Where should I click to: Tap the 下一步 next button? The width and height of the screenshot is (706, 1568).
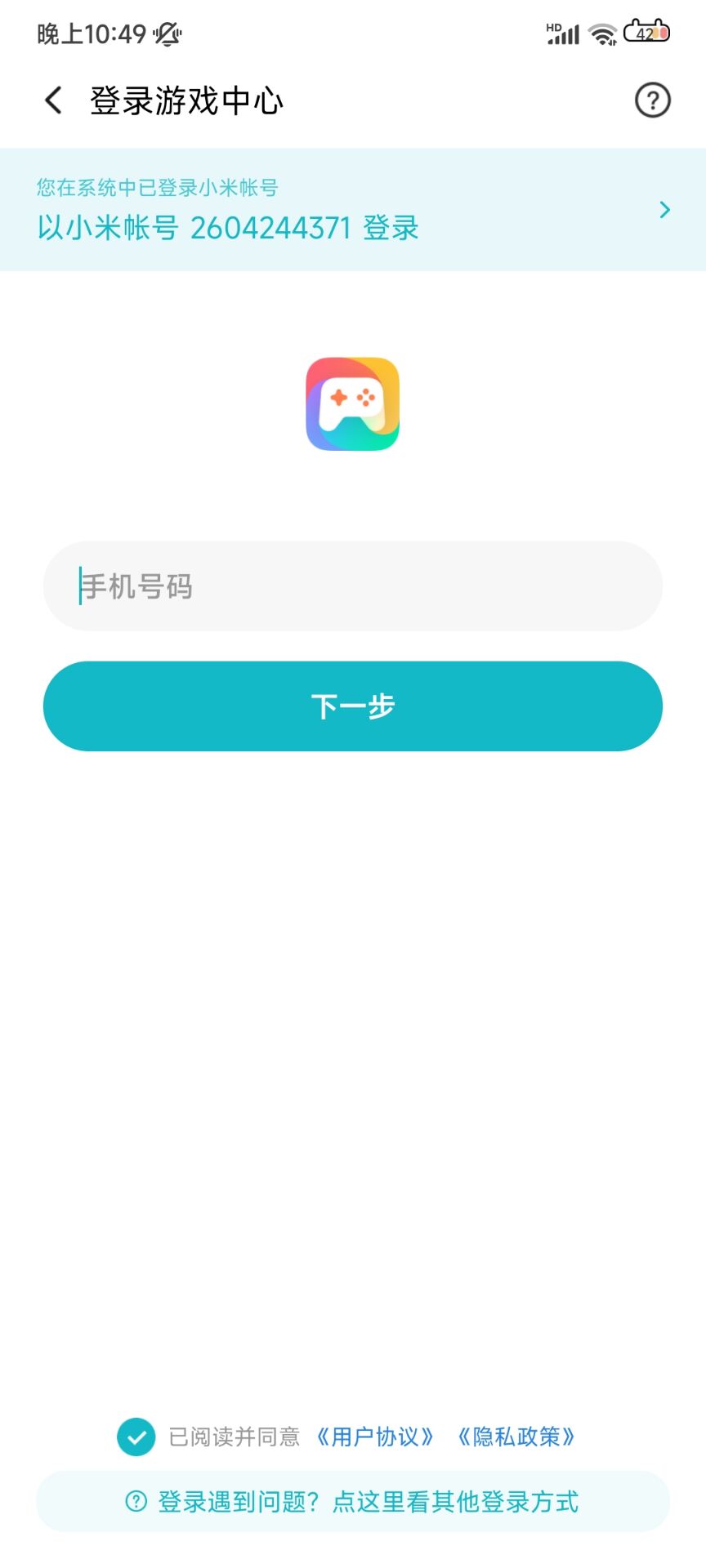pyautogui.click(x=353, y=706)
